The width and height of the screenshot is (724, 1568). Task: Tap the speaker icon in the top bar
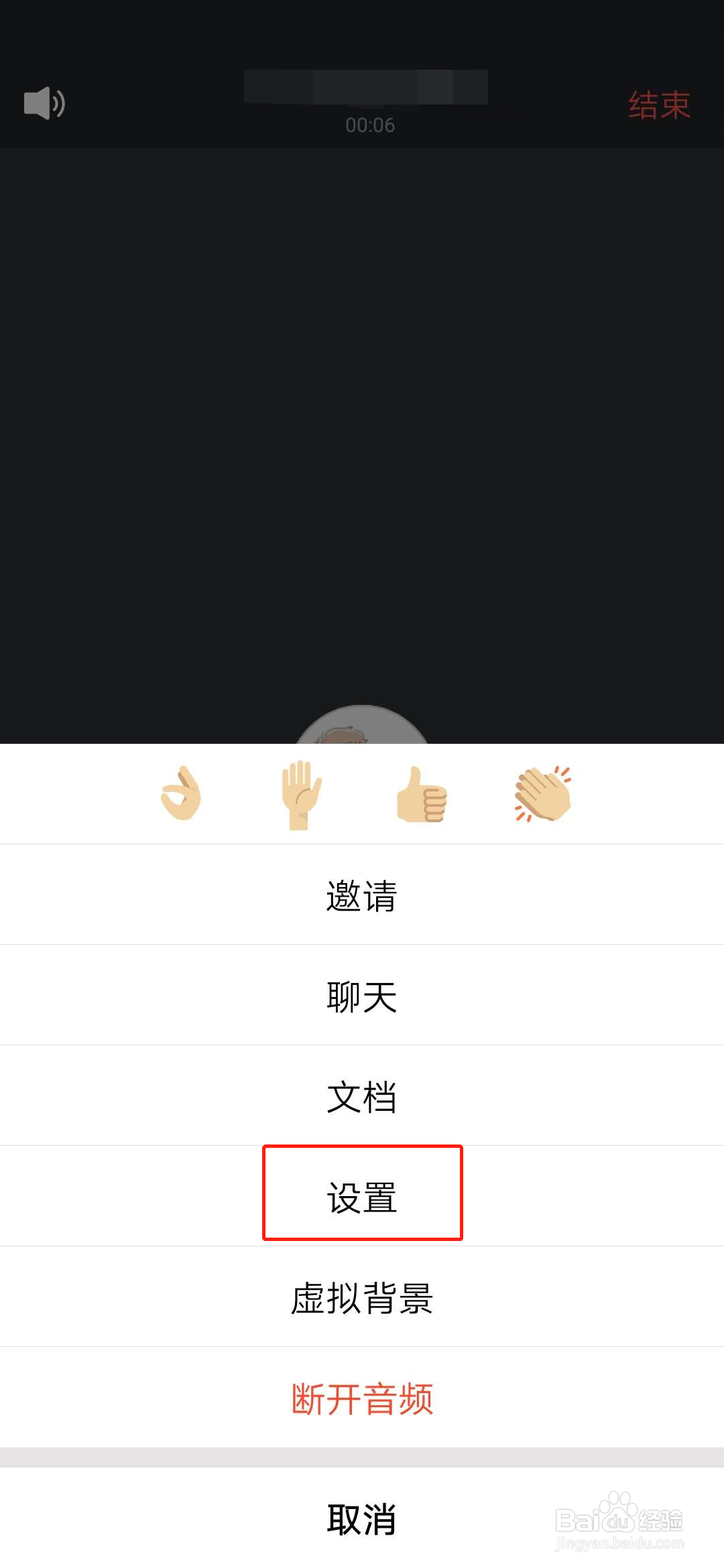(x=43, y=103)
